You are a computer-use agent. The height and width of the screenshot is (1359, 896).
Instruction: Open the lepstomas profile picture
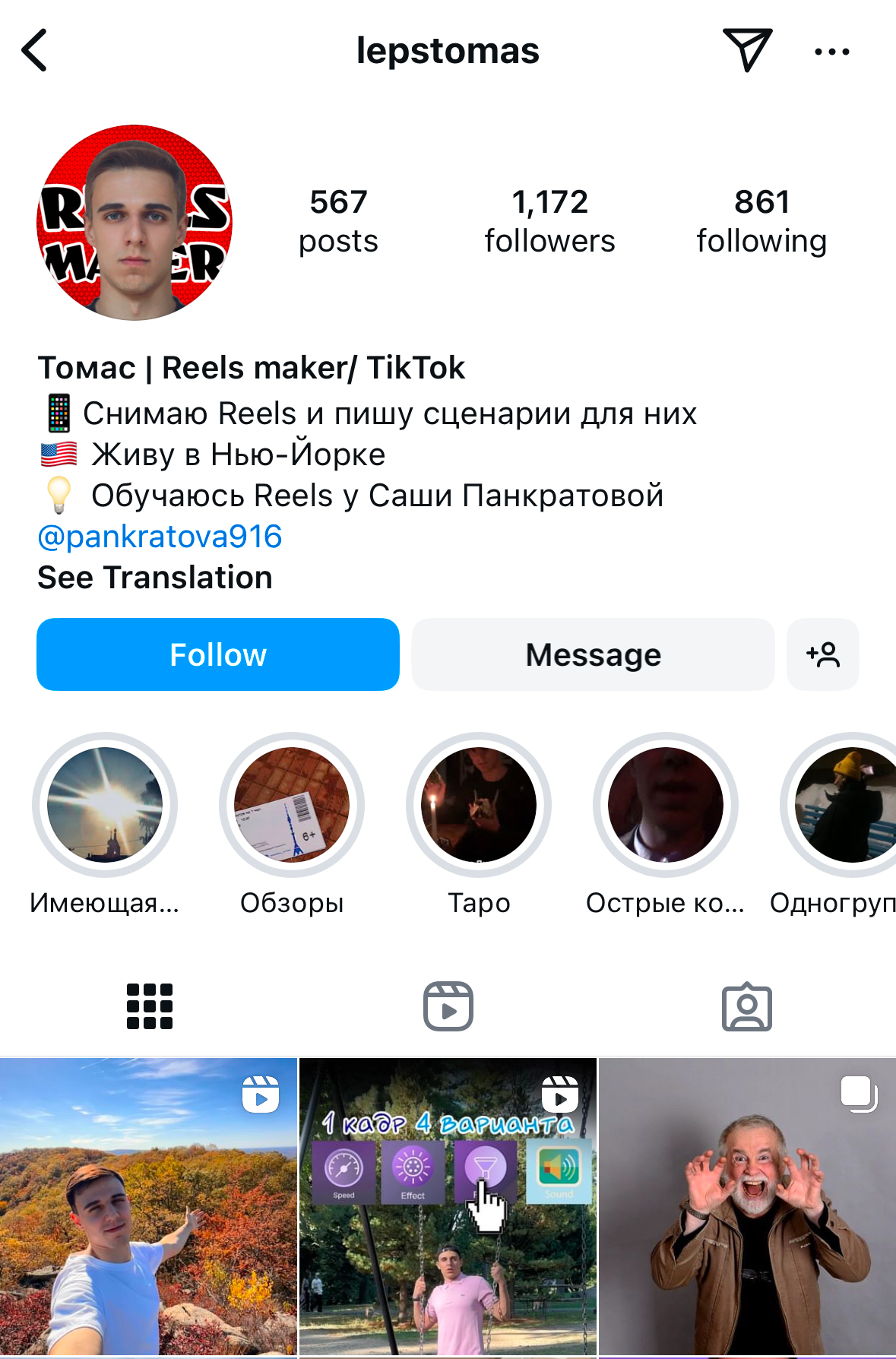(135, 223)
